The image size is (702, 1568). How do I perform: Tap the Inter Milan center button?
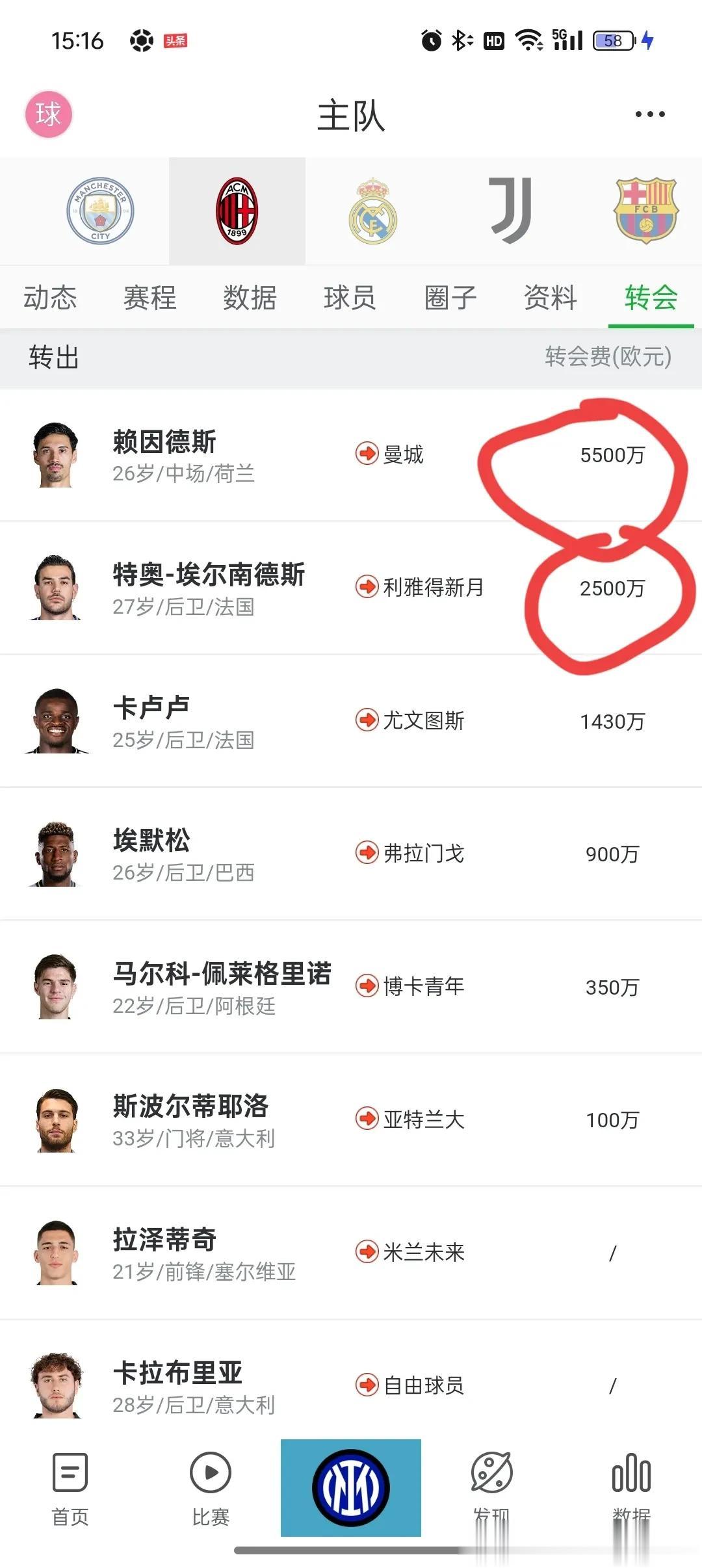coord(351,1487)
